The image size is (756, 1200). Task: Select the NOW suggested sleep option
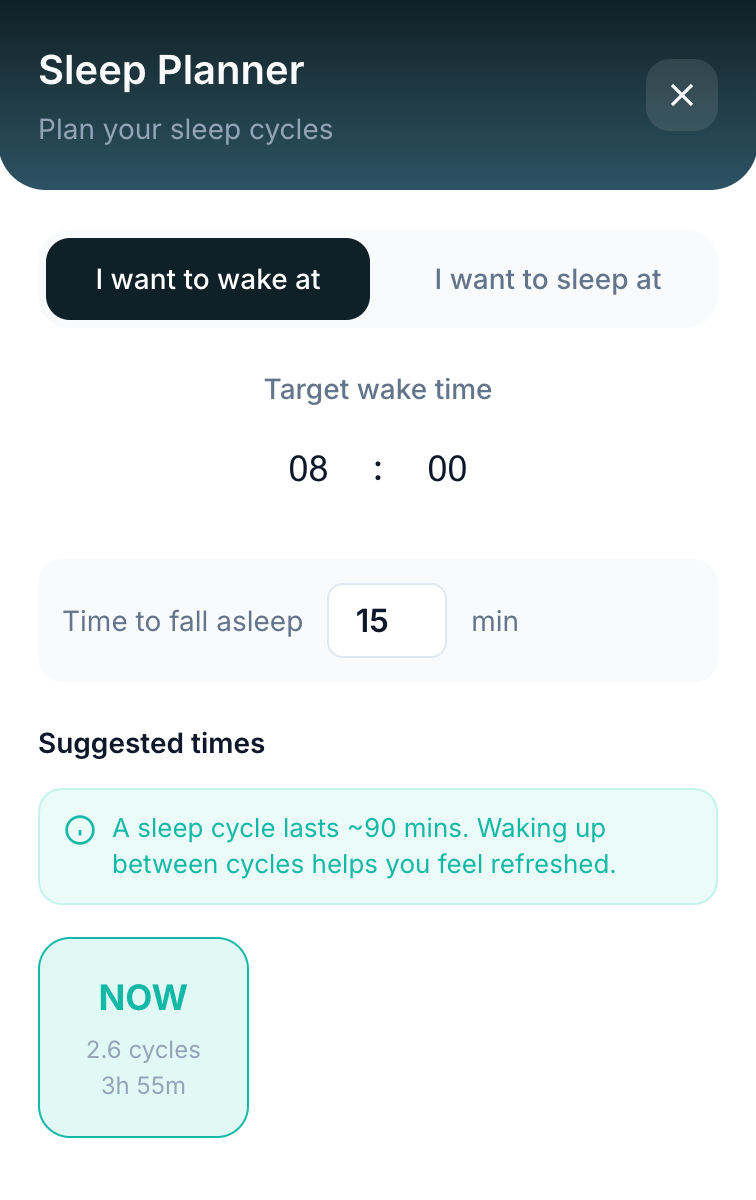tap(143, 1037)
